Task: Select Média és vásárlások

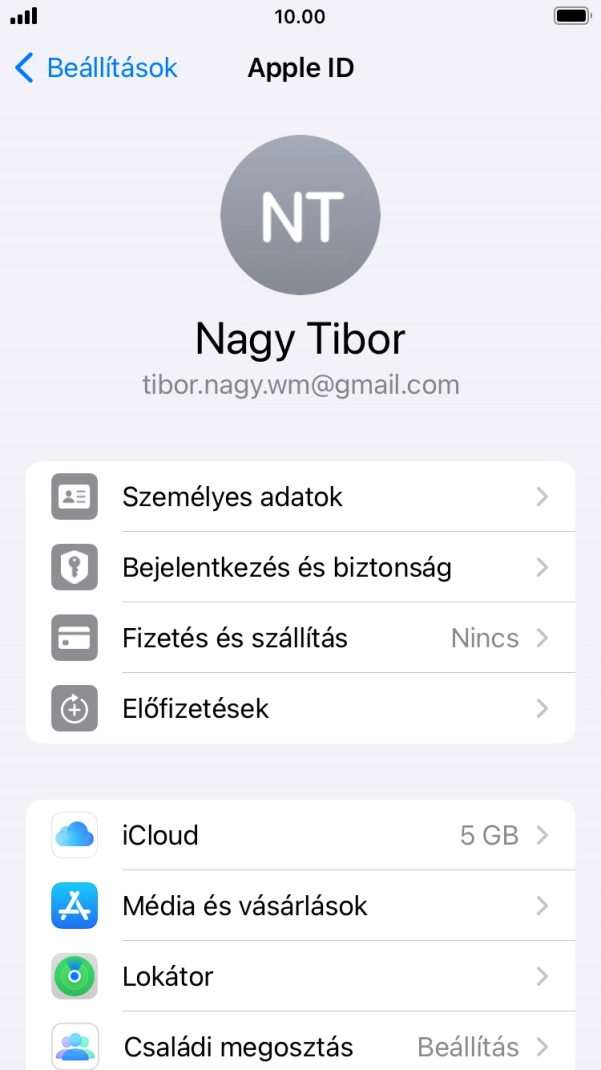Action: coord(300,906)
